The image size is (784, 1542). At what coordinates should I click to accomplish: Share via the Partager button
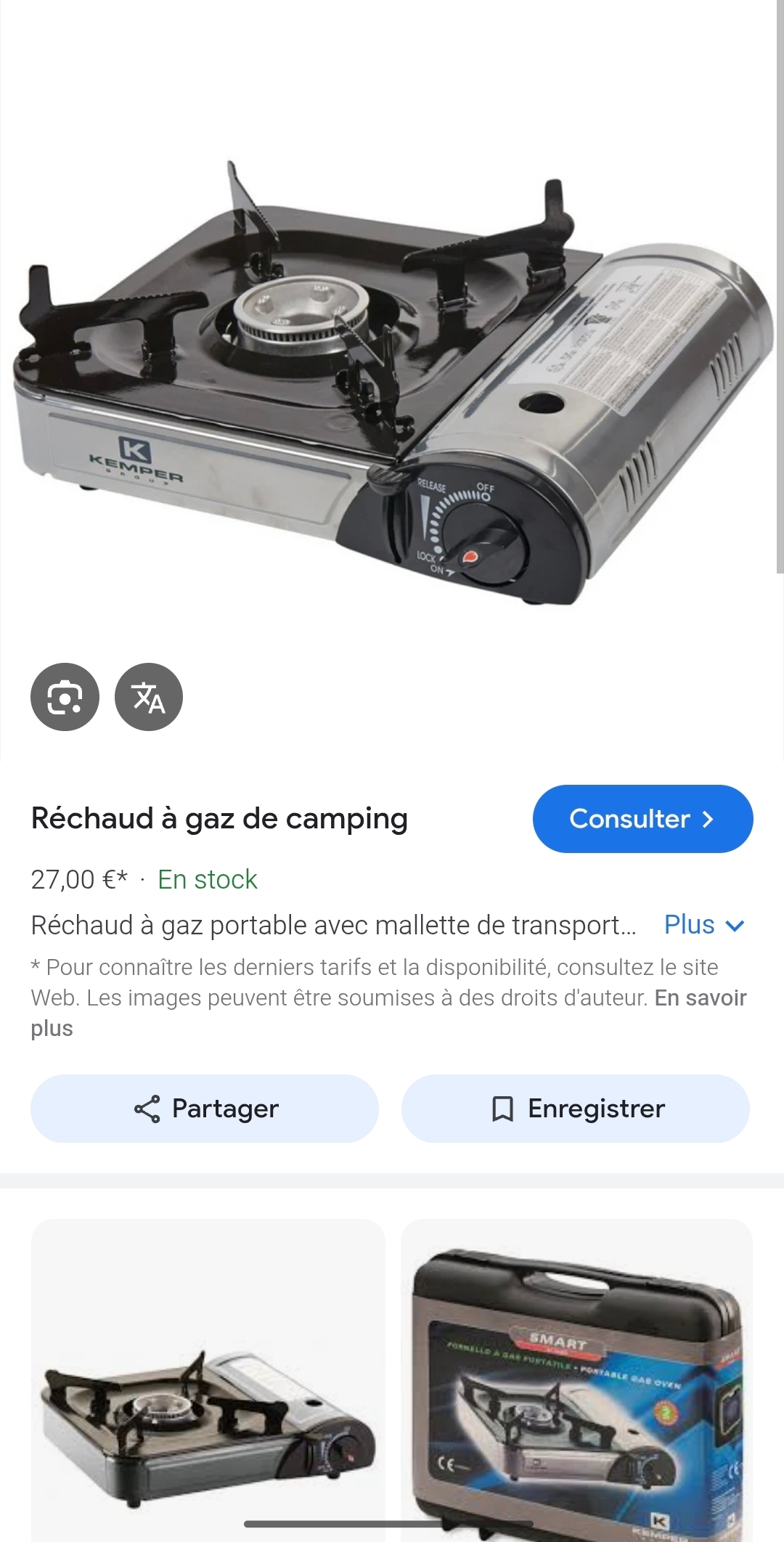tap(205, 1109)
